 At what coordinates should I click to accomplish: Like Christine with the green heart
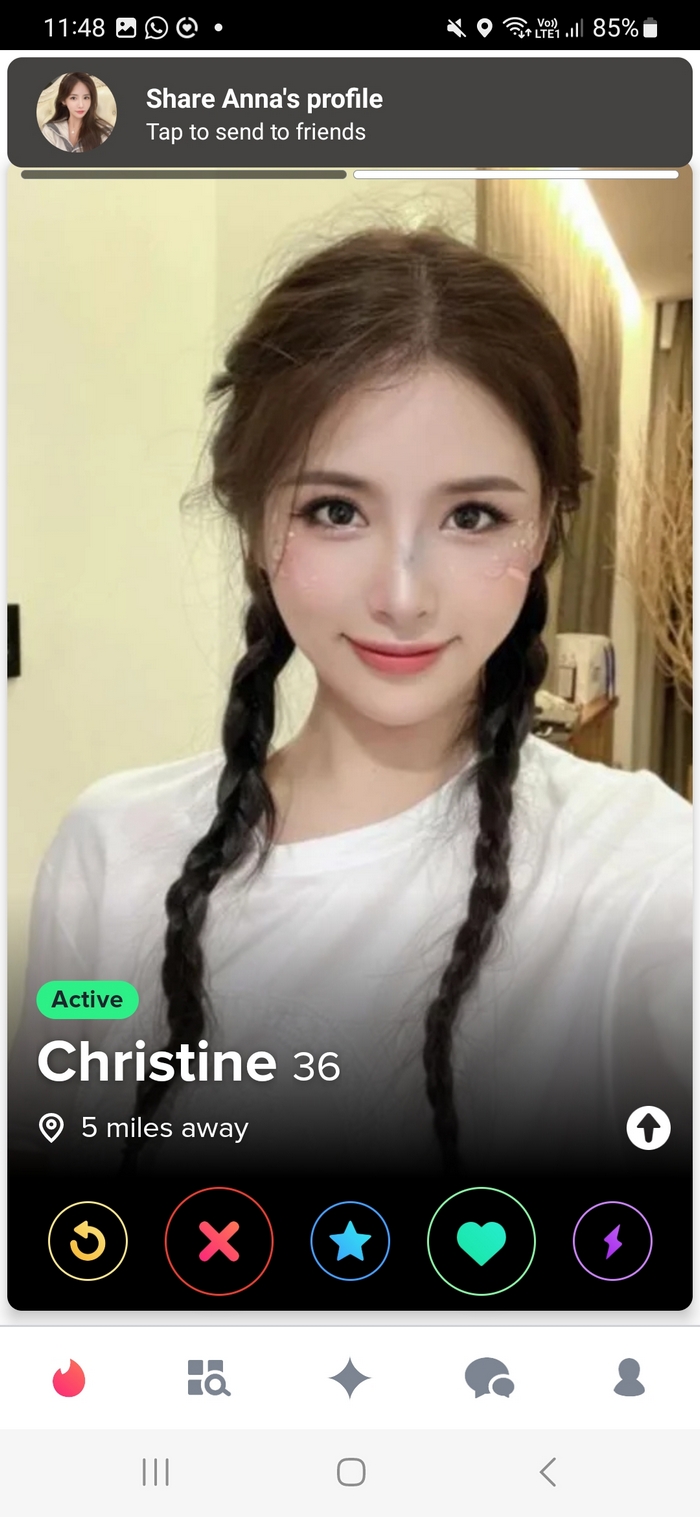coord(481,1241)
